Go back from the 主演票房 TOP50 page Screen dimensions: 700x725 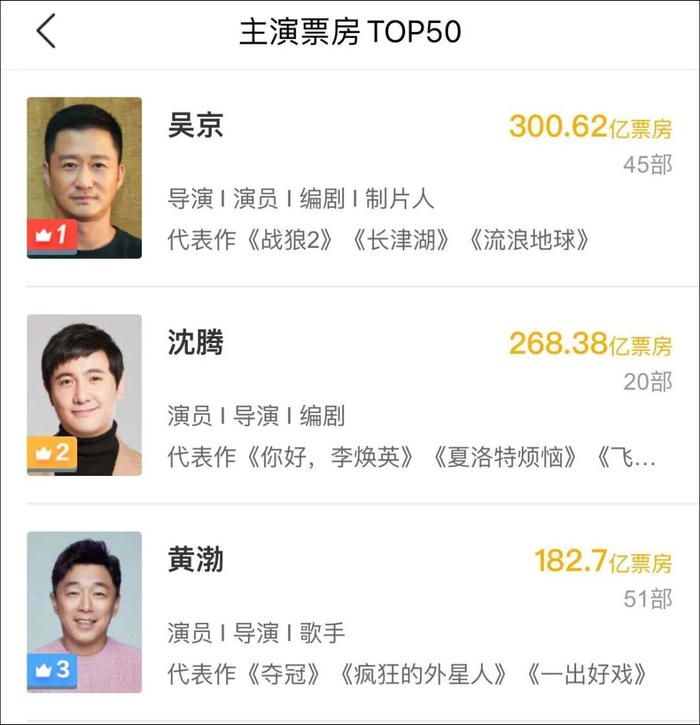(x=46, y=32)
